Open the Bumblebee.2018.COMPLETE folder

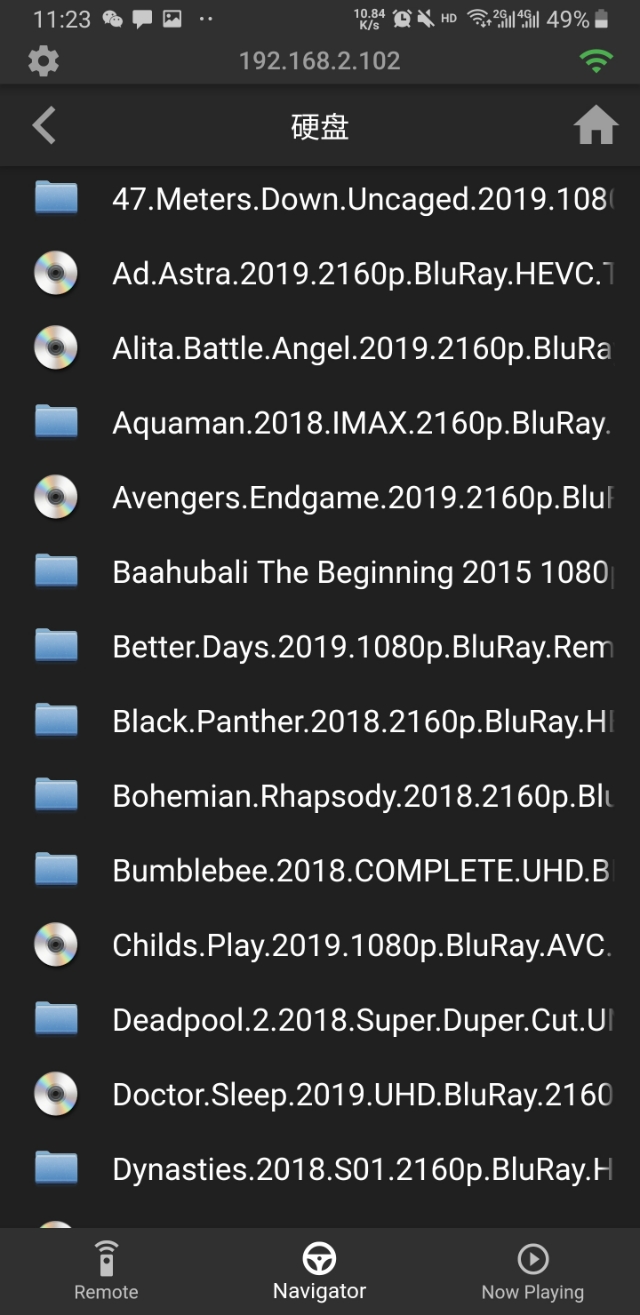[x=360, y=870]
